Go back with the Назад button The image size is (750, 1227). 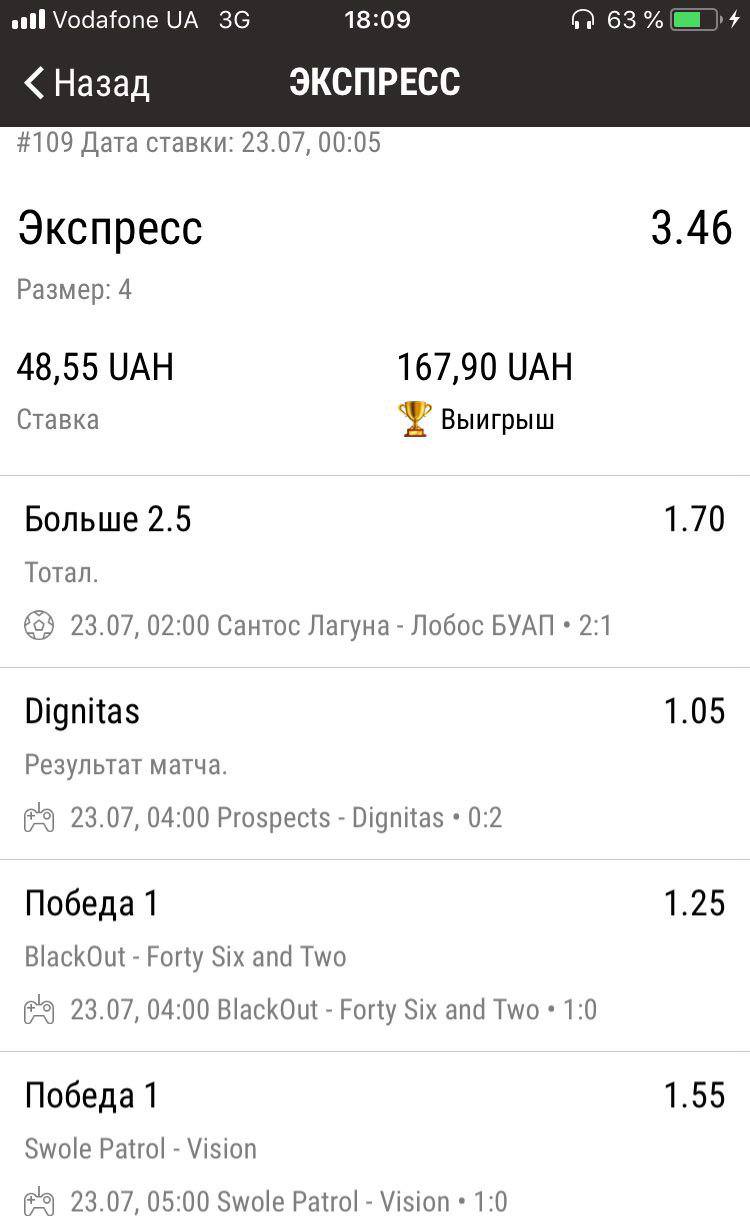(87, 83)
